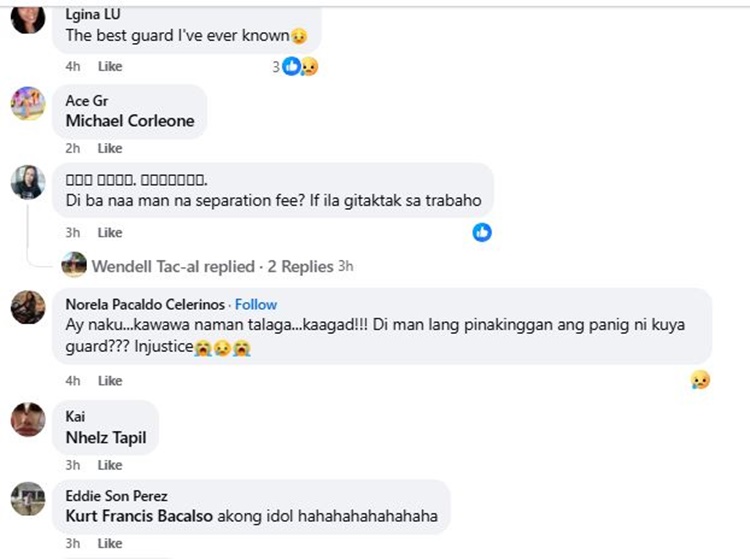The image size is (750, 559).
Task: Open Ace Gr's profile picture
Action: [28, 104]
